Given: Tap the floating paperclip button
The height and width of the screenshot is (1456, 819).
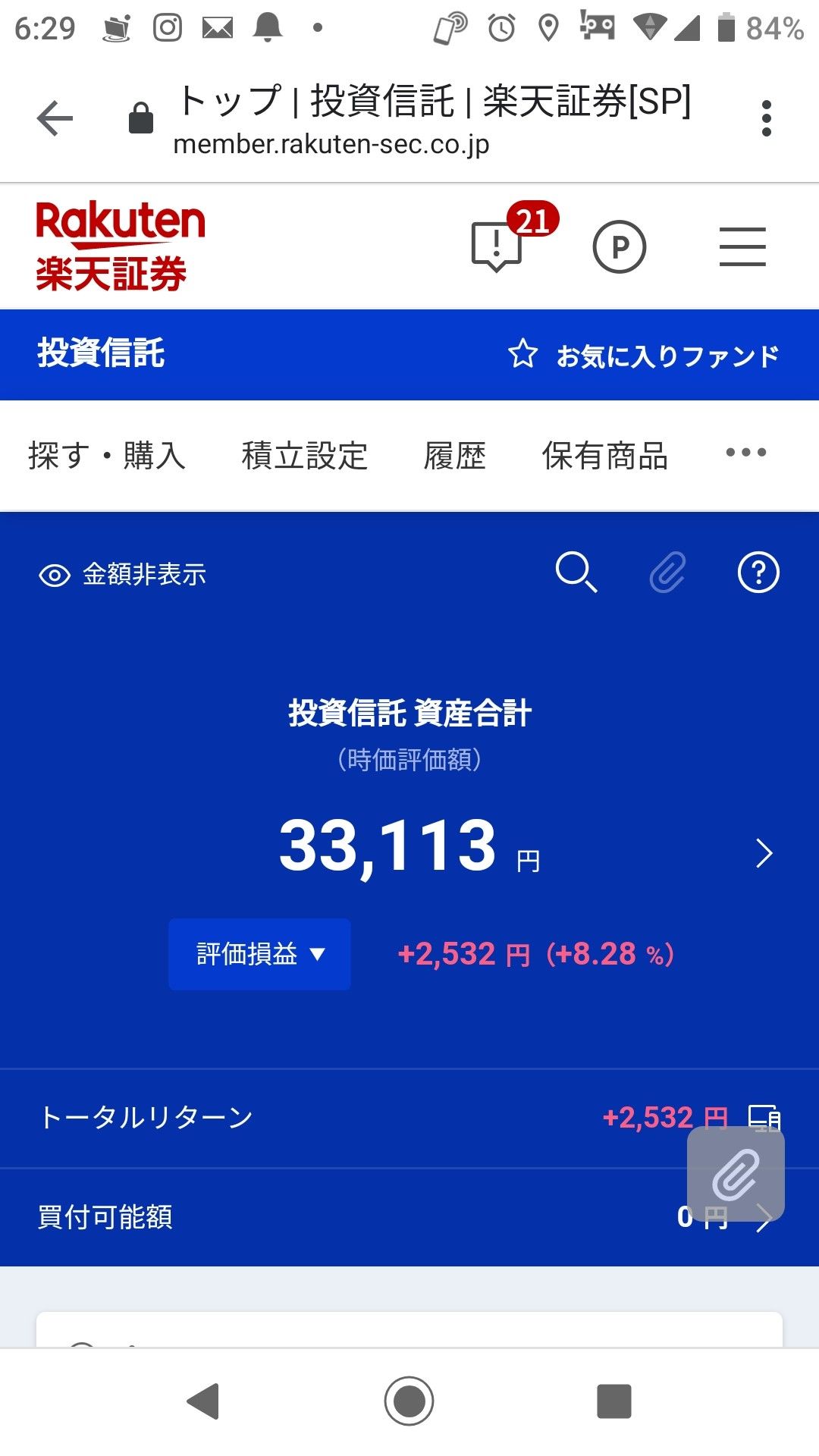Looking at the screenshot, I should click(736, 1174).
